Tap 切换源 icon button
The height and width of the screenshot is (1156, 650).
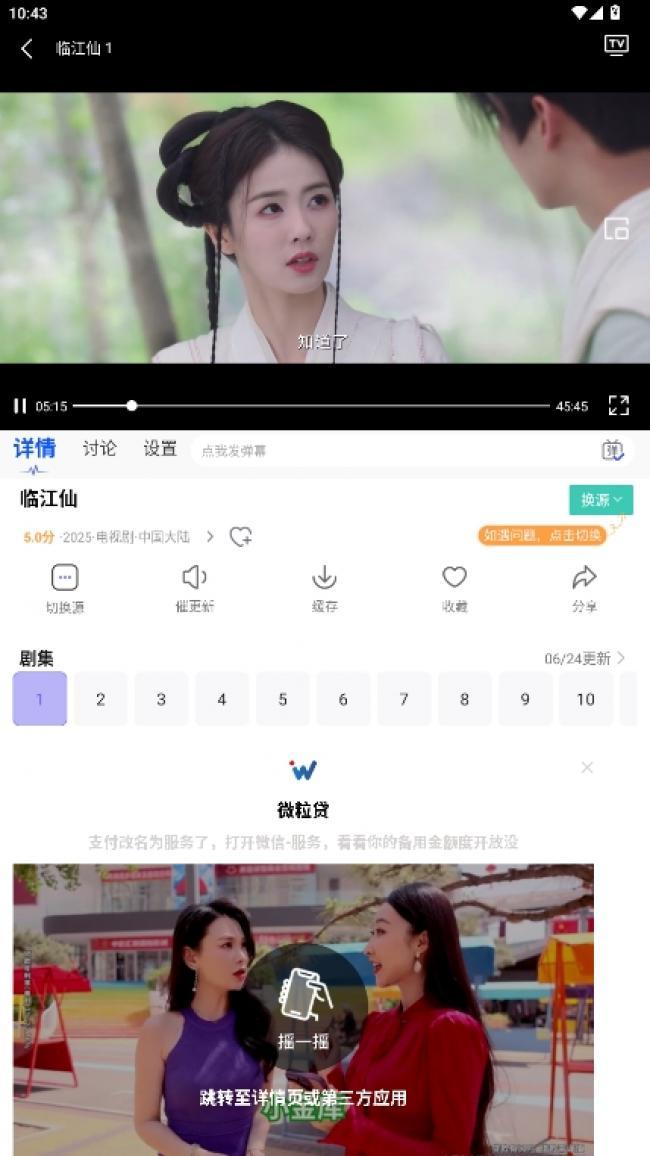[65, 587]
